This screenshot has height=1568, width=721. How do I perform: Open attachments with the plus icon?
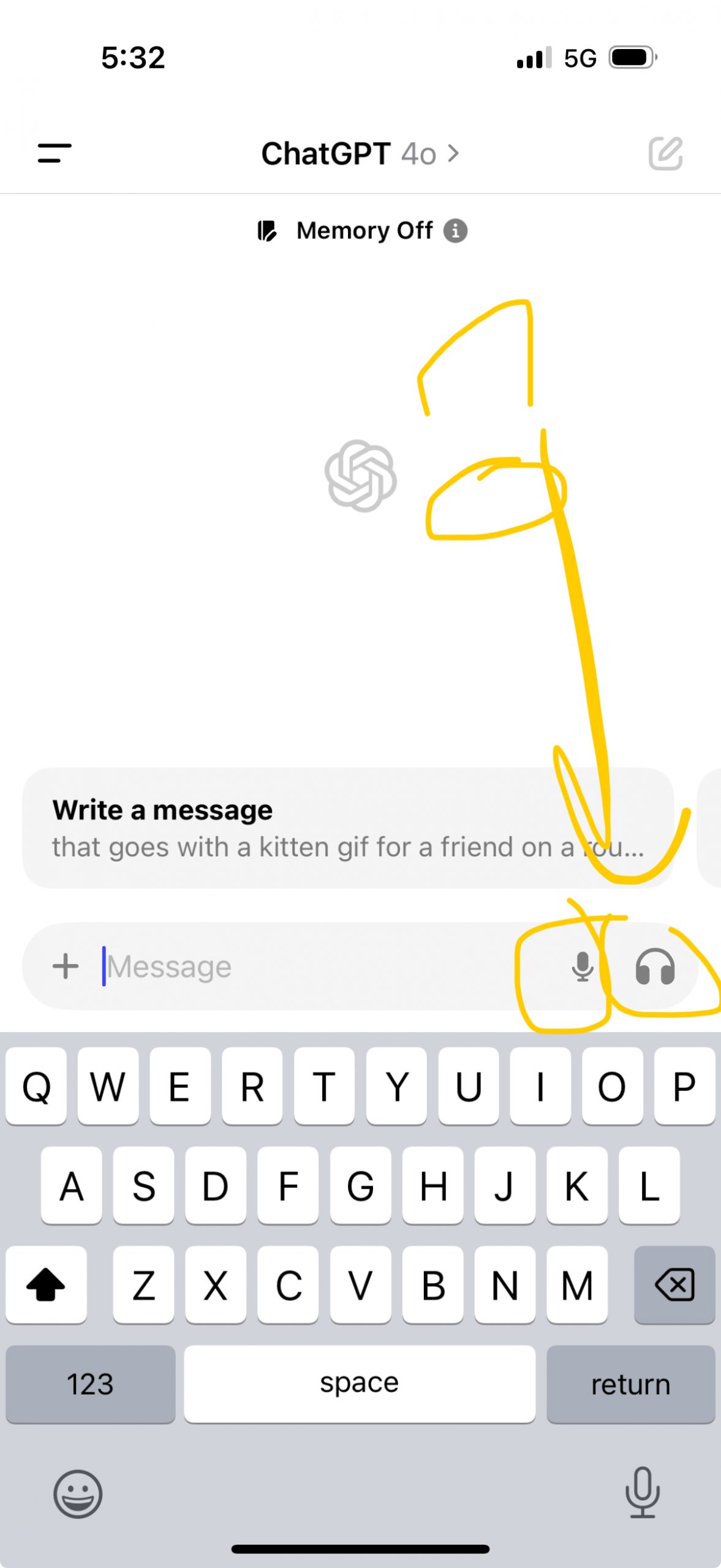66,967
